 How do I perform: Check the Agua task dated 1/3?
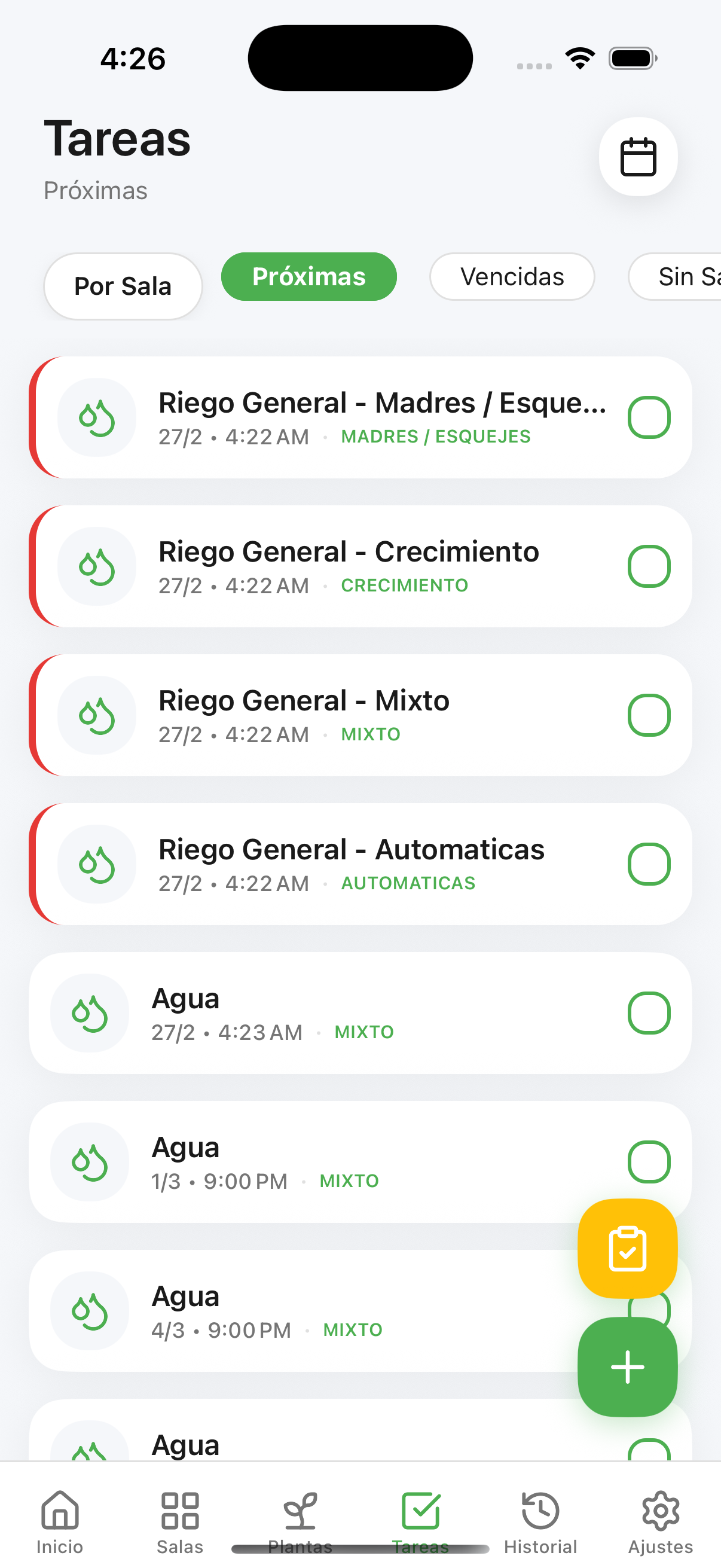click(x=649, y=1161)
